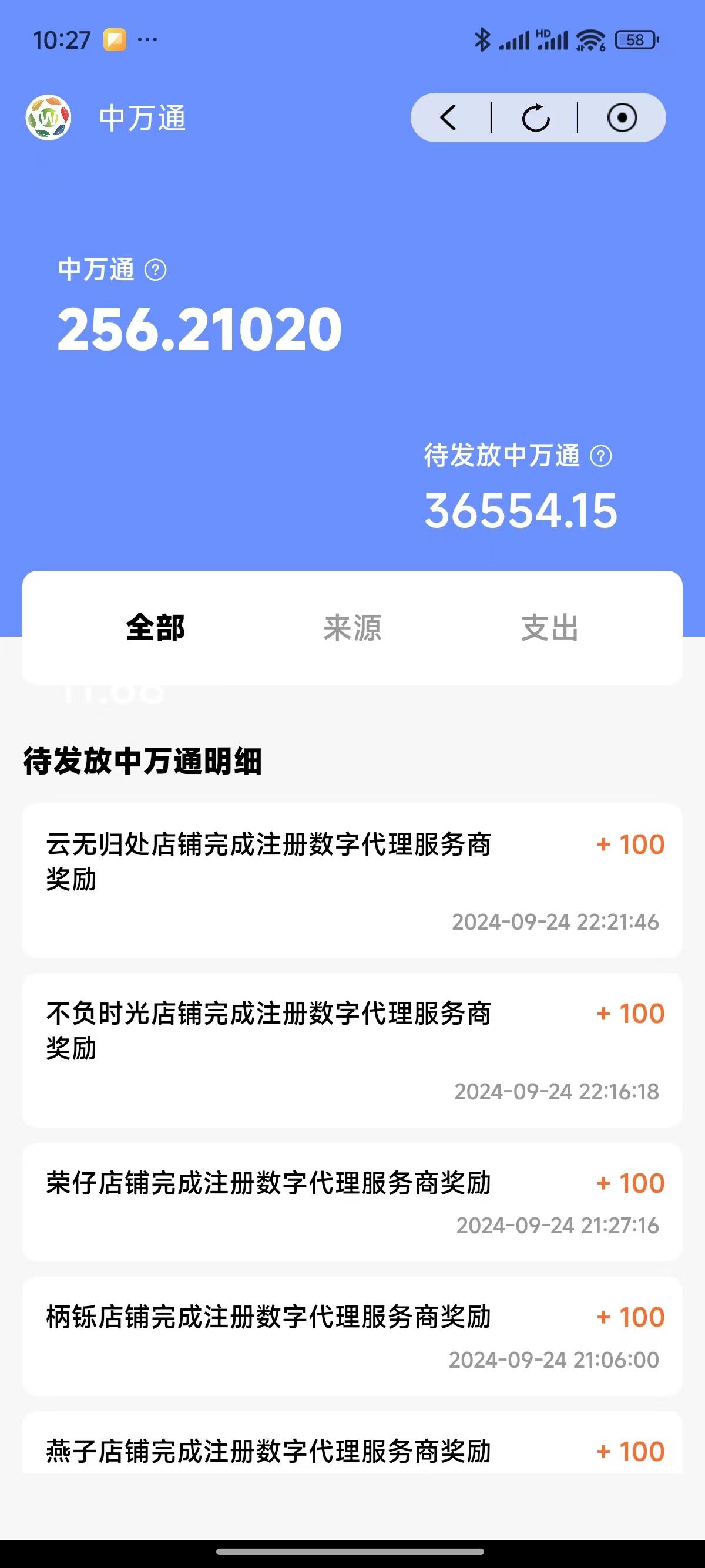Open the 不负时光店铺 reward record
This screenshot has height=1568, width=705.
(352, 1050)
